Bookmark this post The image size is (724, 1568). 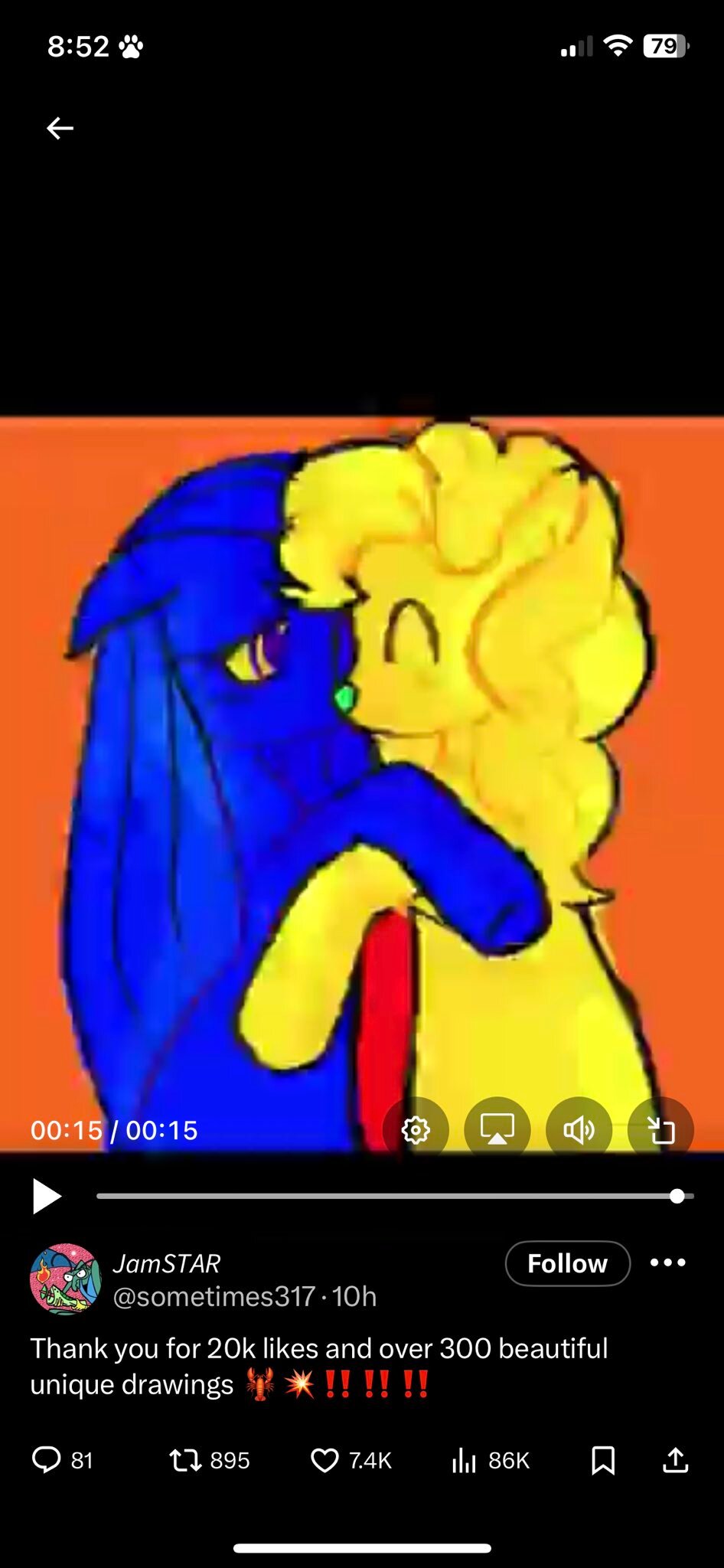[x=603, y=1460]
